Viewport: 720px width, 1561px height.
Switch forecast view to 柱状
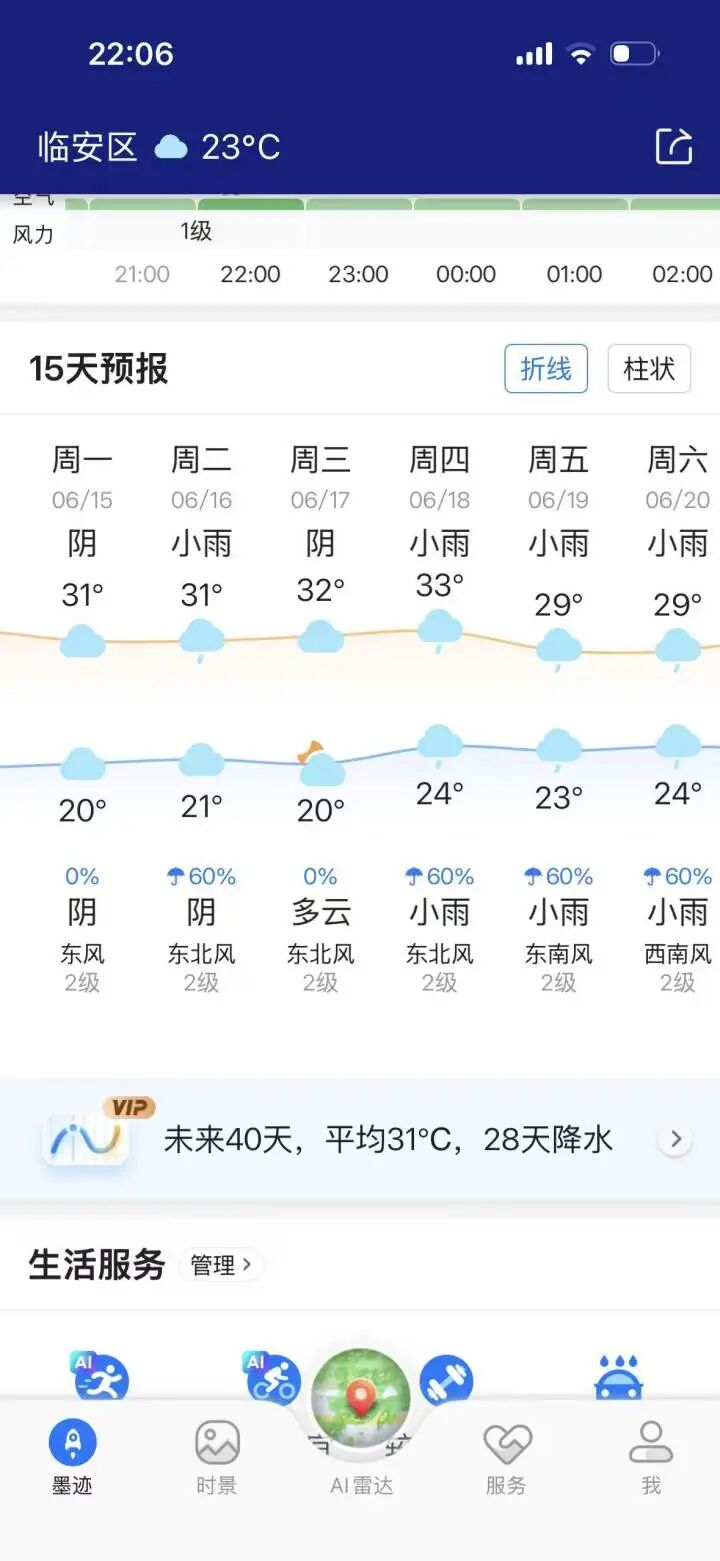coord(649,368)
